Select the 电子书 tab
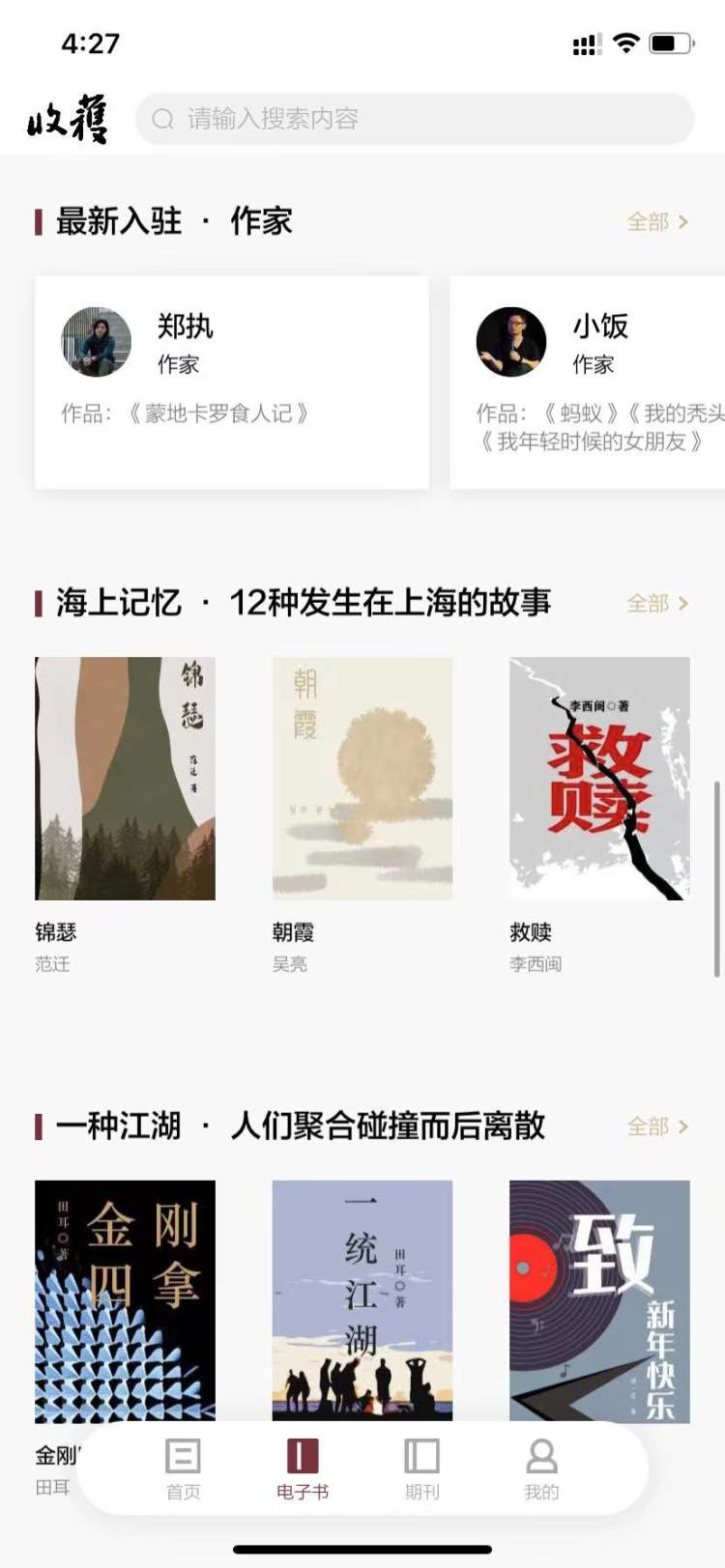The image size is (725, 1568). [x=303, y=1468]
